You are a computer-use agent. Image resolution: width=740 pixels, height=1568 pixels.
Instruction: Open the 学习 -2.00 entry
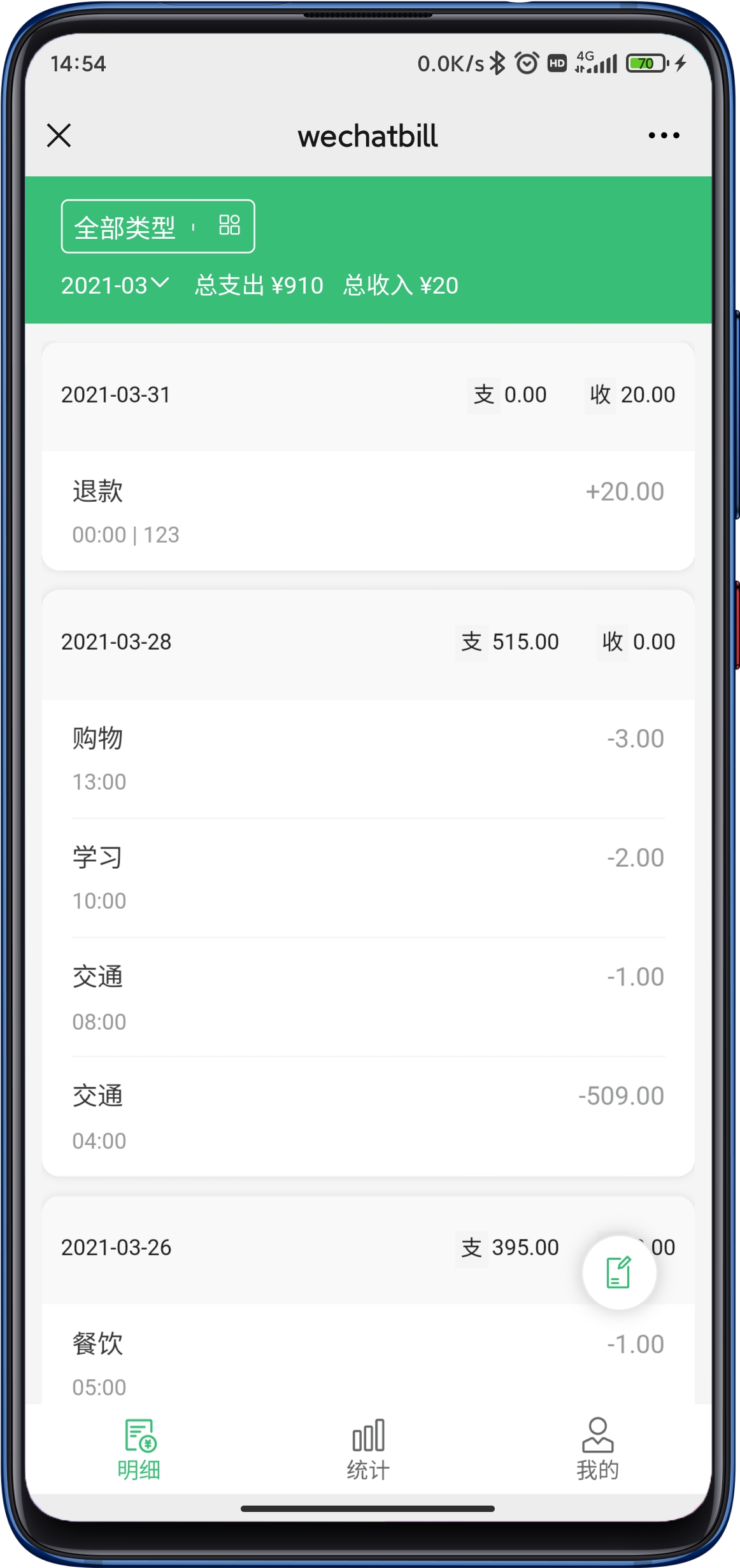[368, 878]
